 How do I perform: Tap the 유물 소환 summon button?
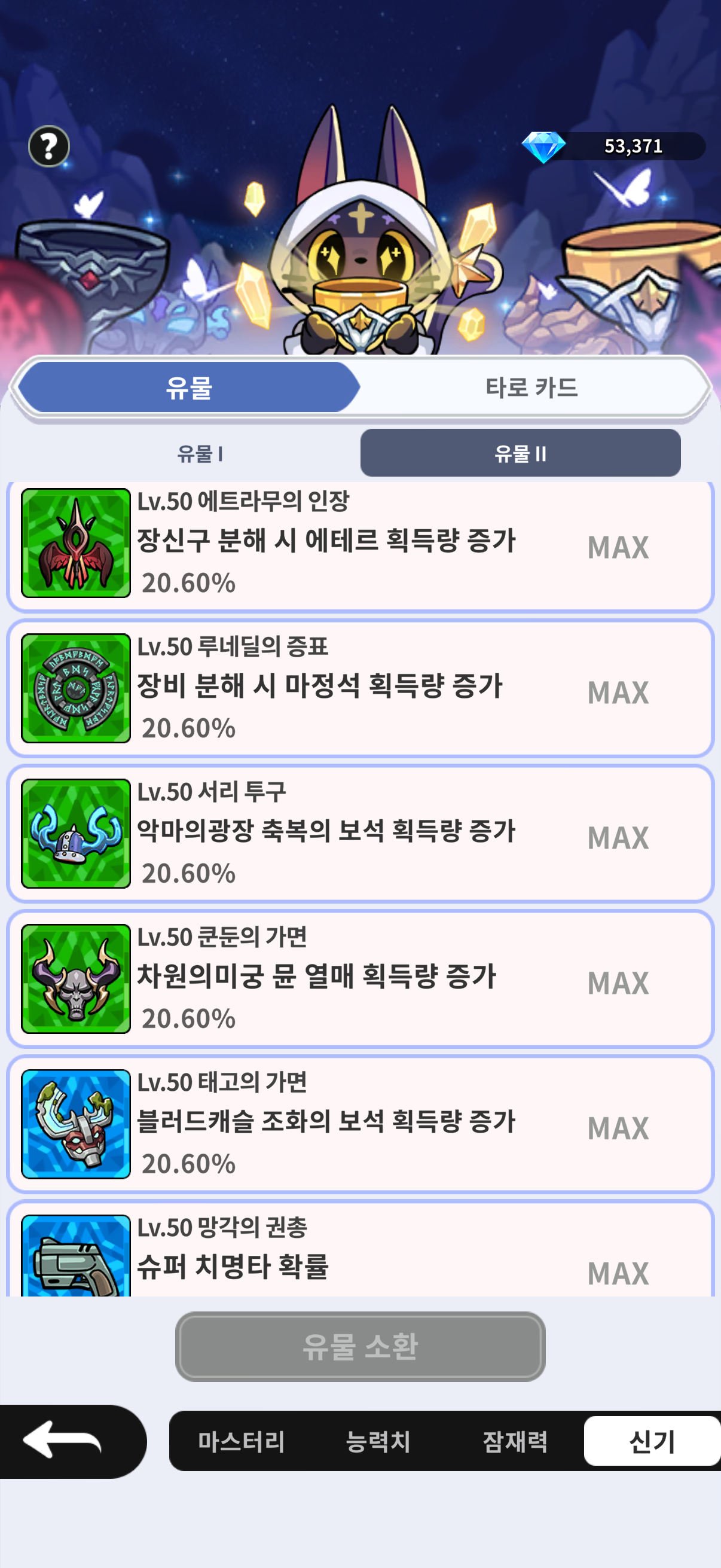(360, 1347)
